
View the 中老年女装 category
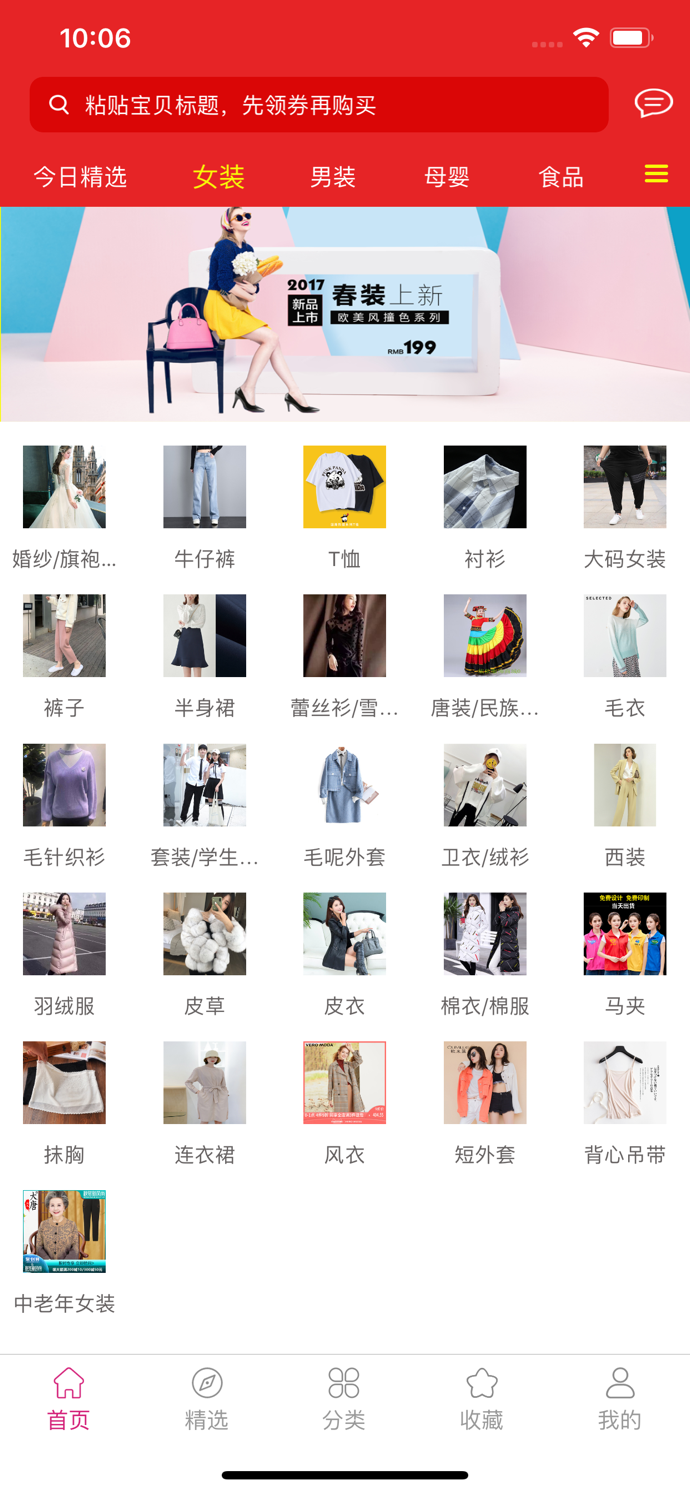click(x=64, y=1251)
